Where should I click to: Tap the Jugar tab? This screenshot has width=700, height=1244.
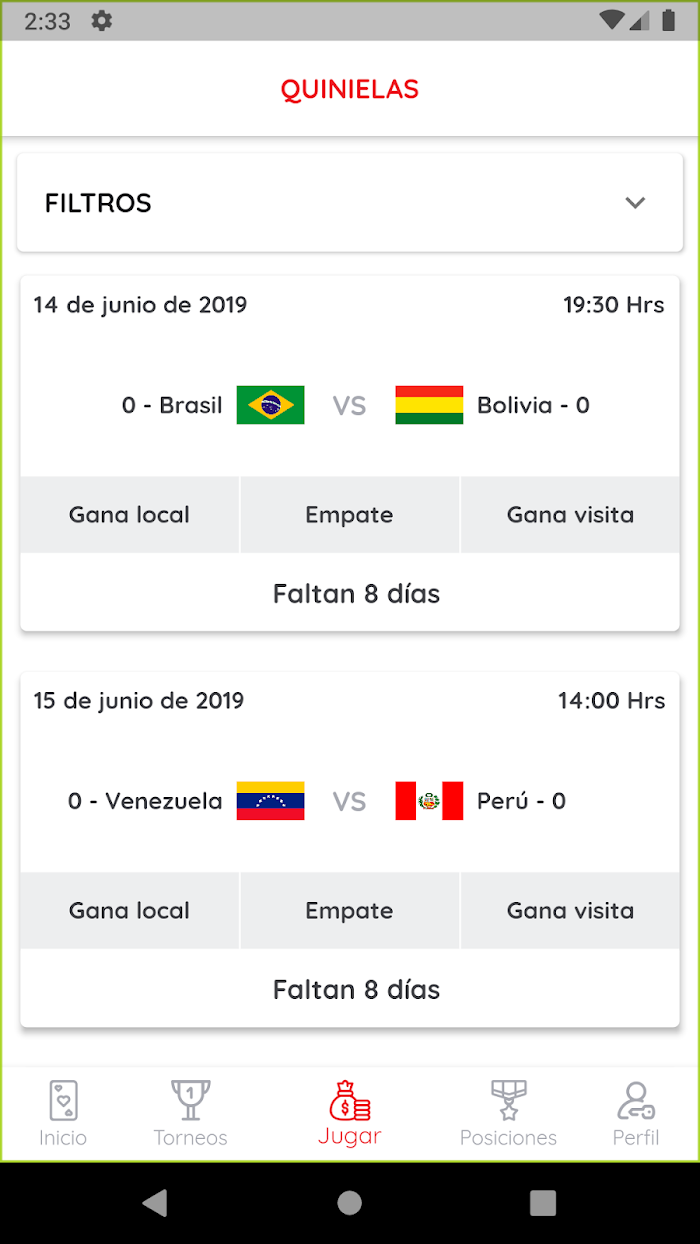[350, 1113]
